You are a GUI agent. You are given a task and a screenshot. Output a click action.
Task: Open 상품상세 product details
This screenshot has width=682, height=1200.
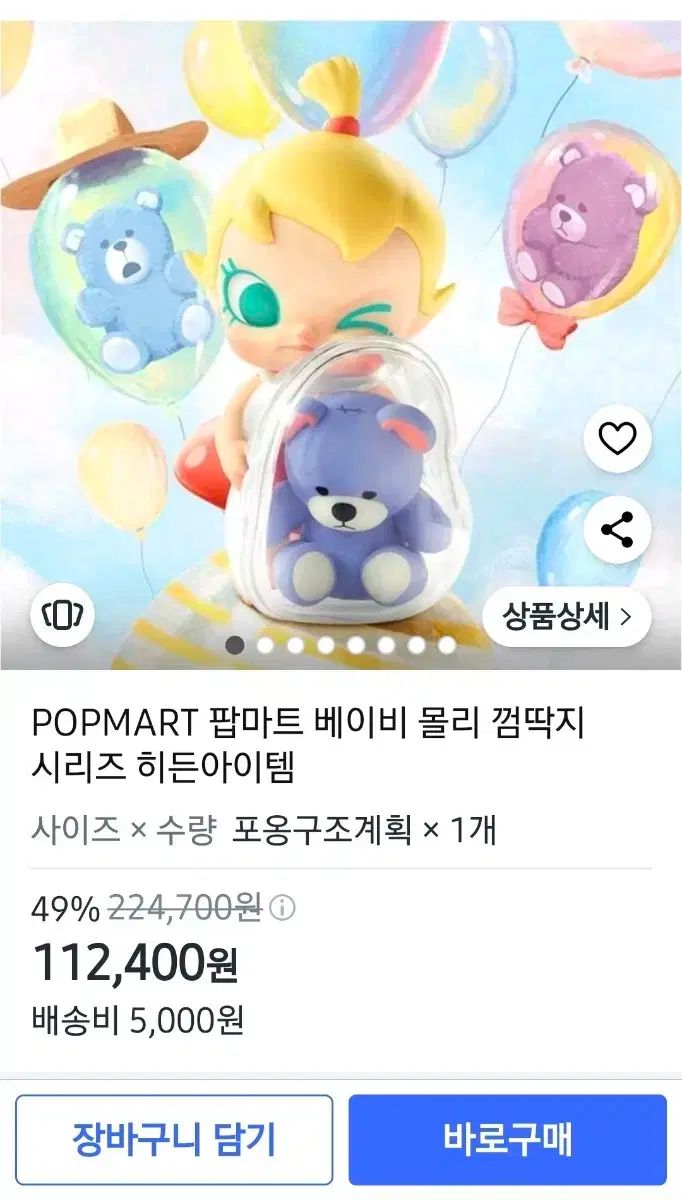coord(567,616)
